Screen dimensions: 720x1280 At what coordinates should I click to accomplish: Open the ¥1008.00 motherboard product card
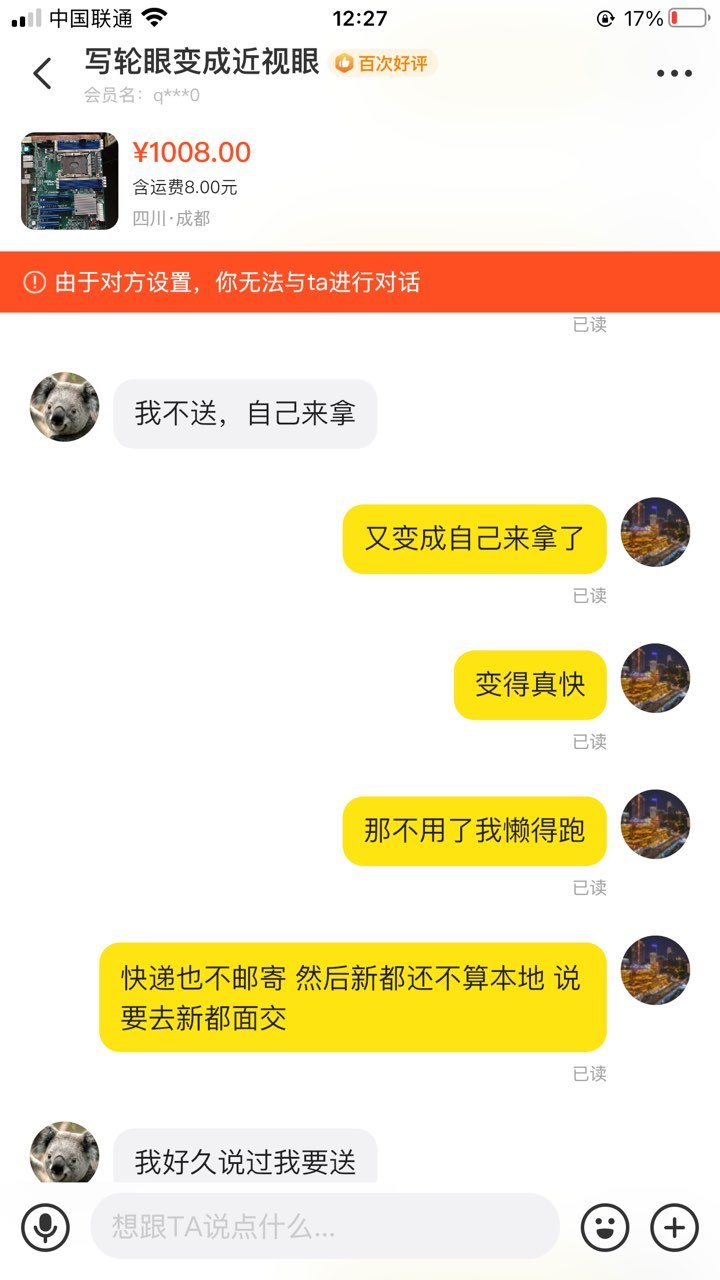pos(360,181)
